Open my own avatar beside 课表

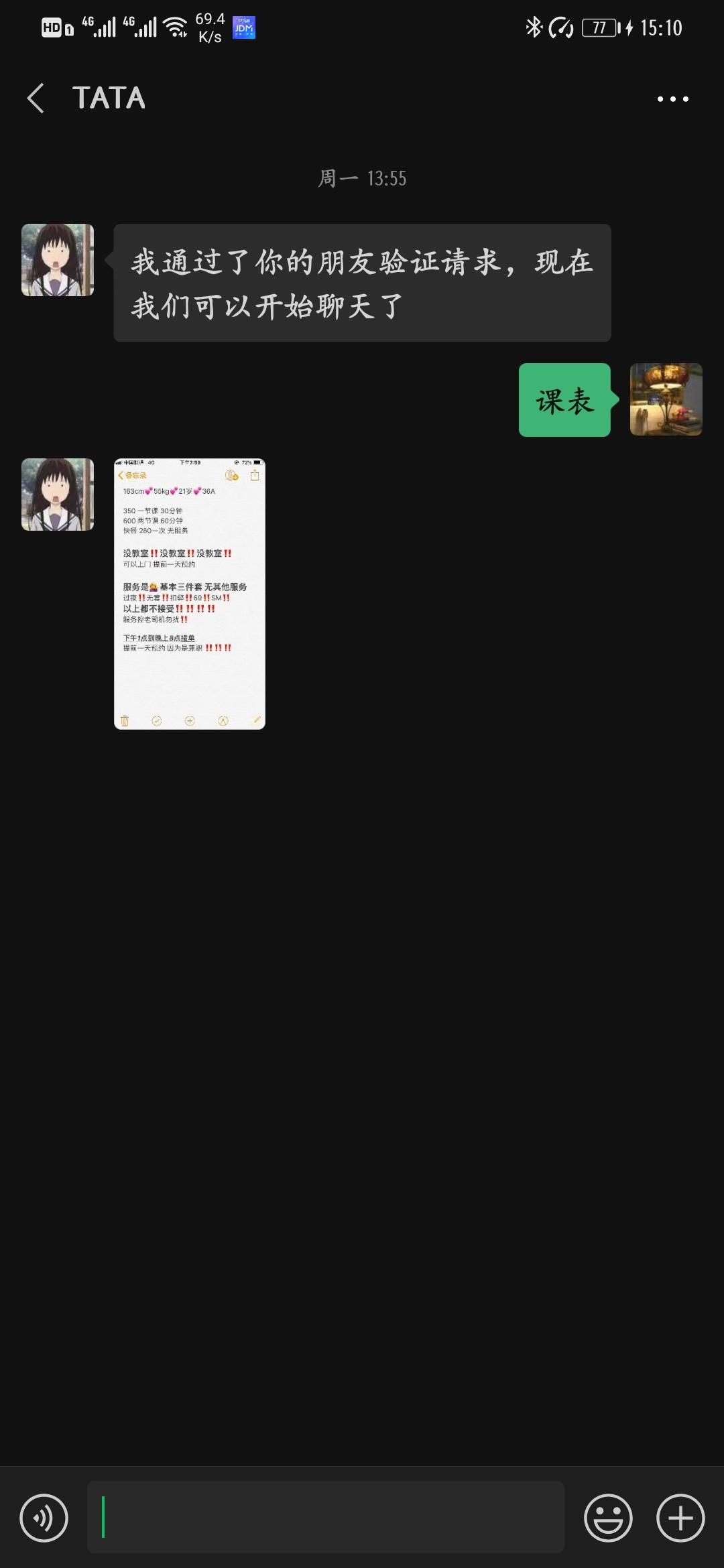[x=666, y=399]
